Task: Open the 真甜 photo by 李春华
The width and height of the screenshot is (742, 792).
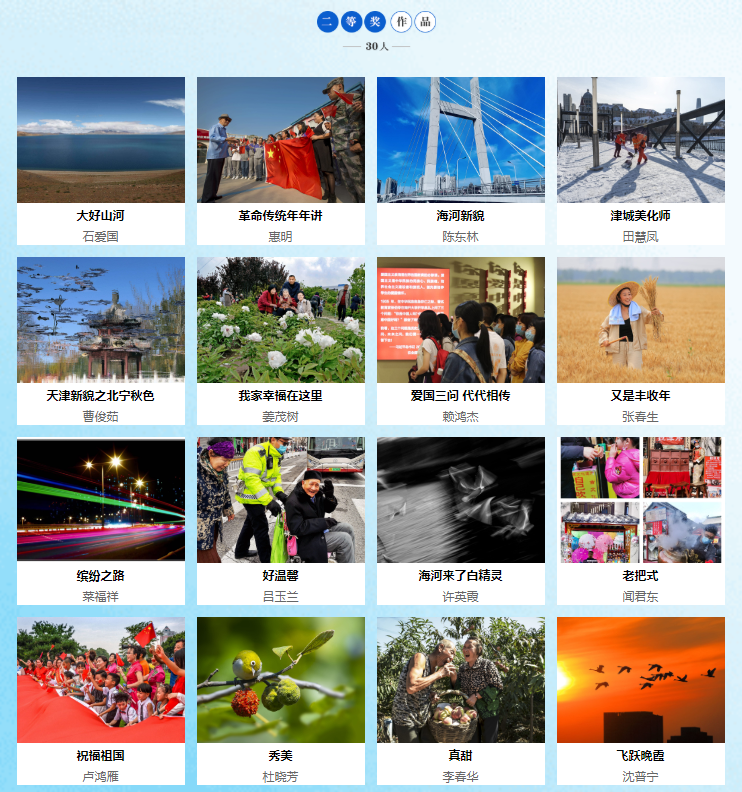Action: [x=461, y=680]
